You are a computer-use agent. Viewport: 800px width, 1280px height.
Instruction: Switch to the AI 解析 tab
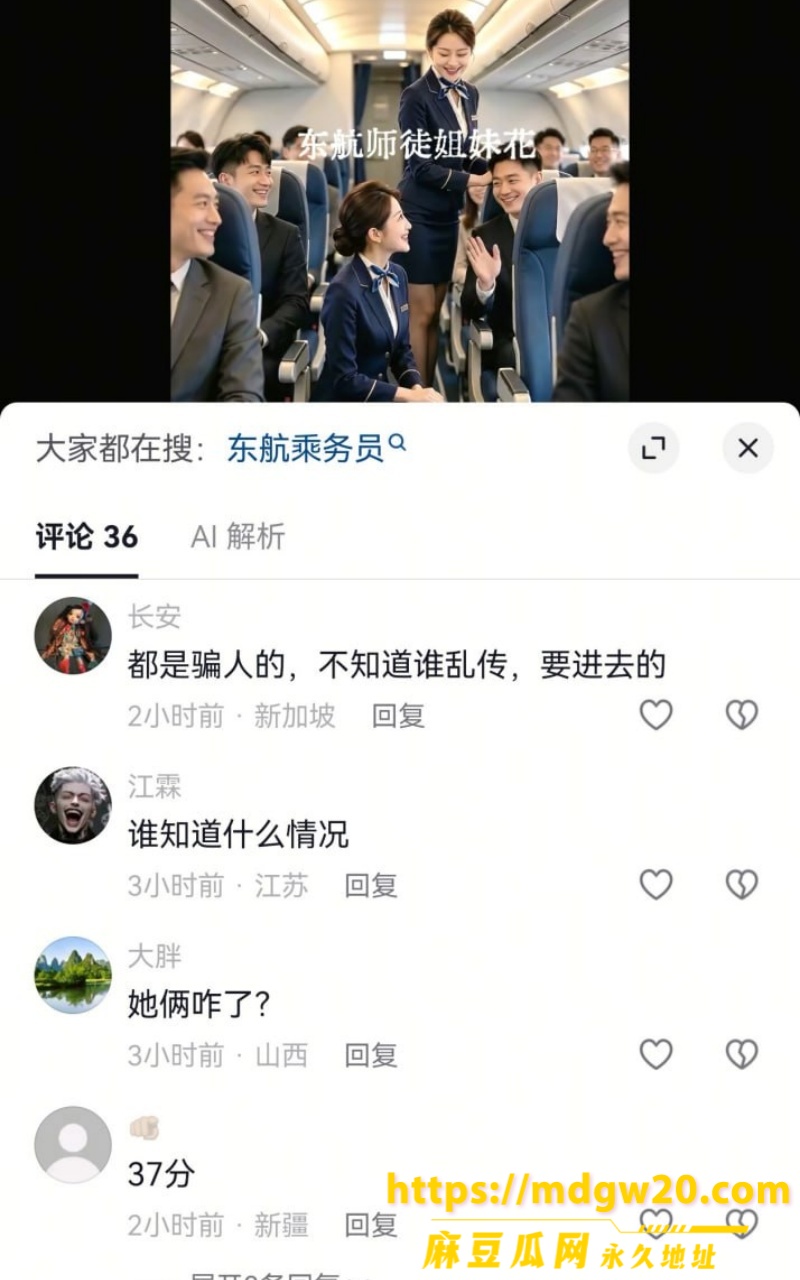pos(238,537)
